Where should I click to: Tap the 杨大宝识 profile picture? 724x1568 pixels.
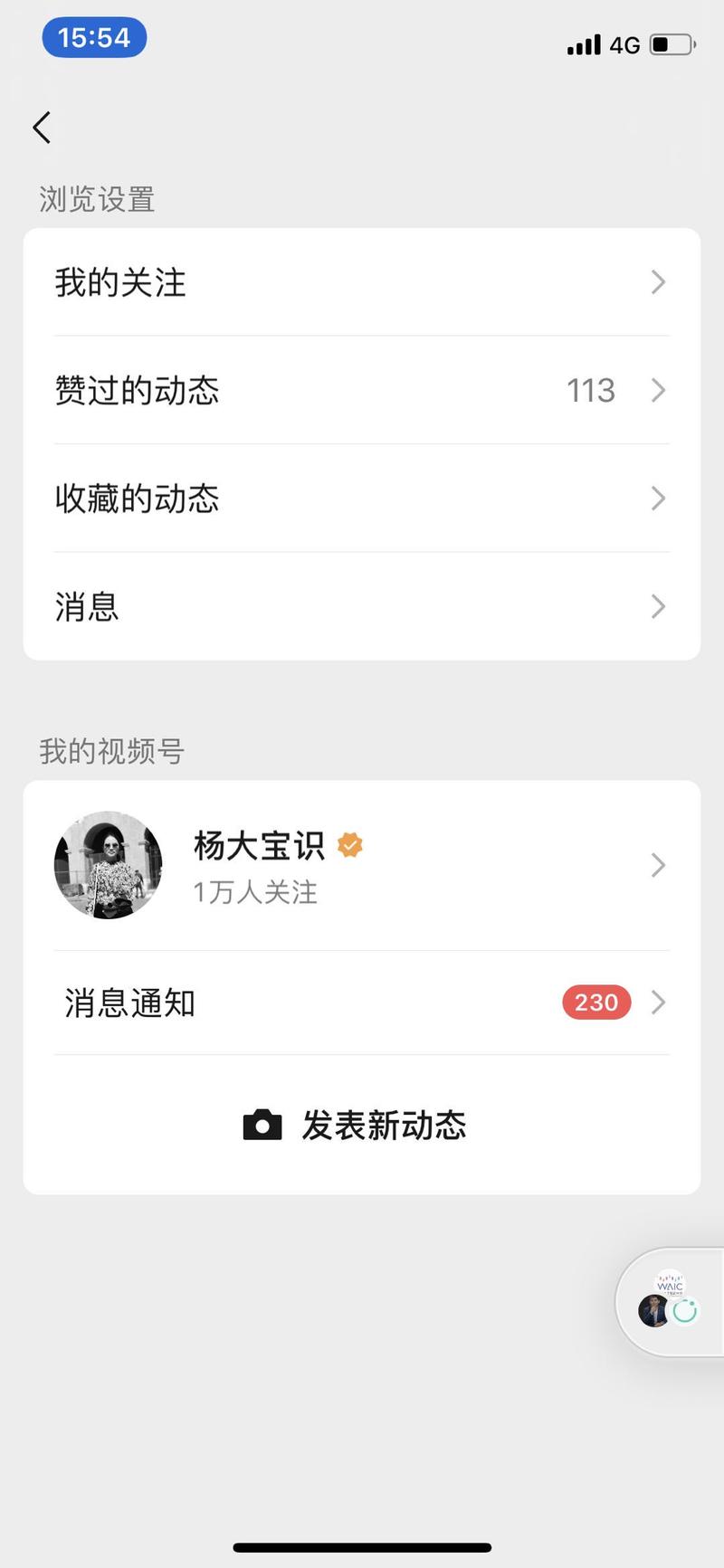pos(108,865)
